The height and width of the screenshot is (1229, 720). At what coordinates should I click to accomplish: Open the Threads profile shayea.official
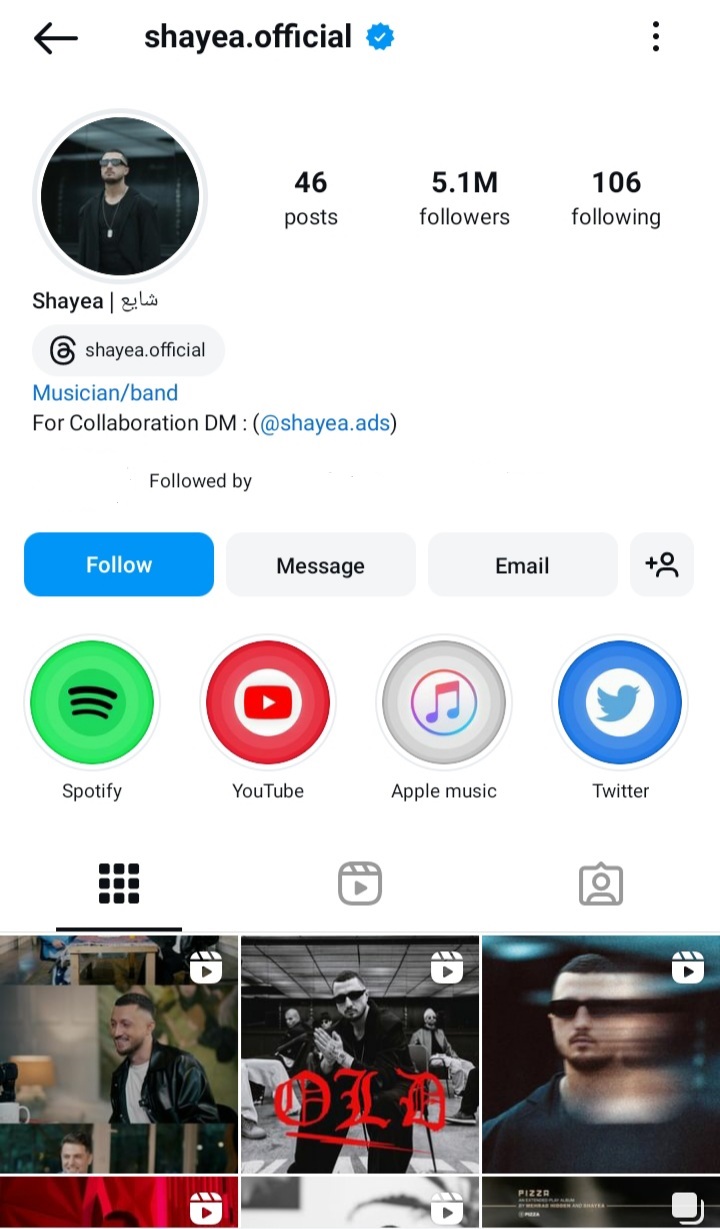coord(128,350)
